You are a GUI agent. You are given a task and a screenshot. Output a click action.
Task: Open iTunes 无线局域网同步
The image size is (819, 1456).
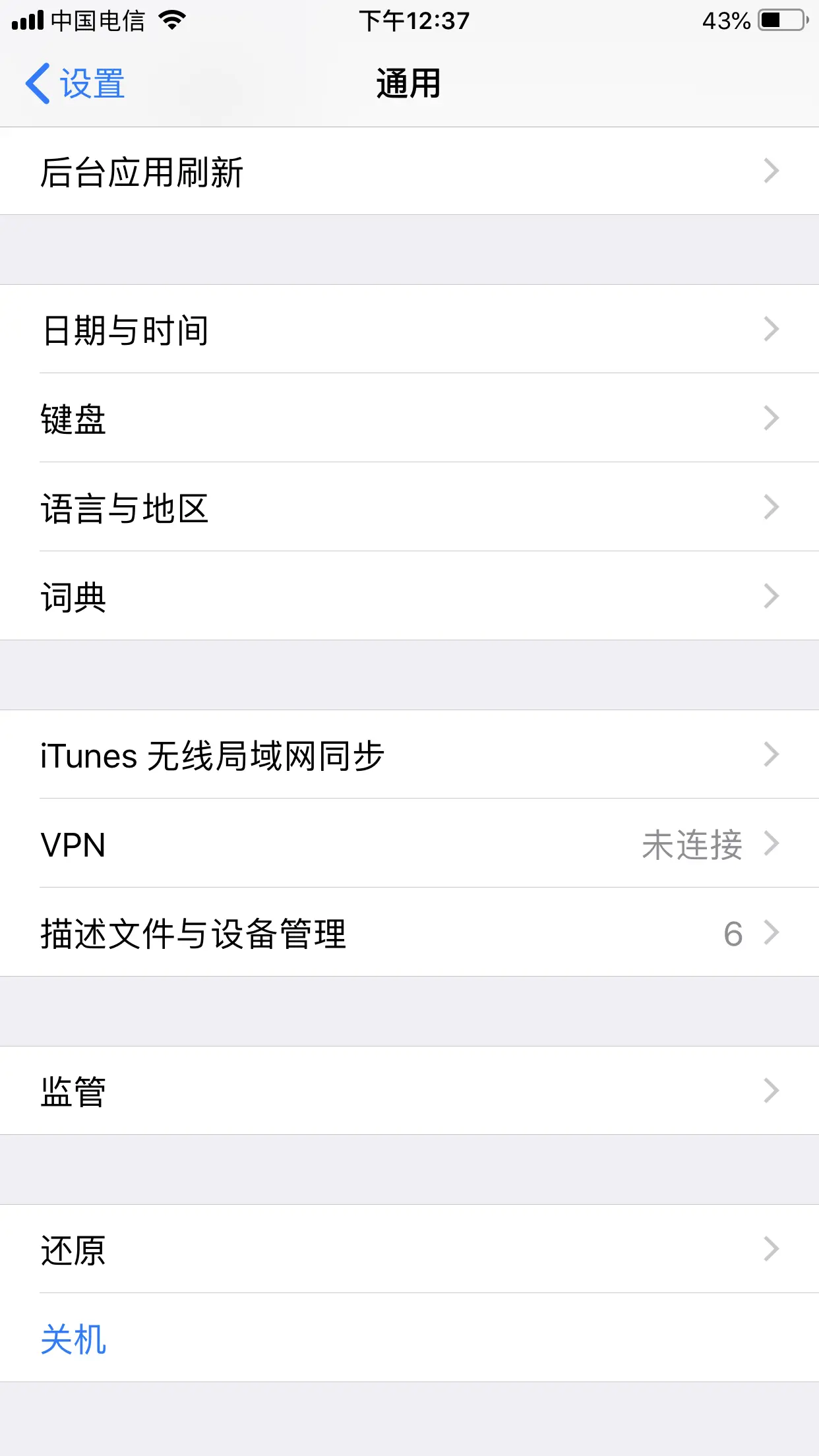click(409, 754)
